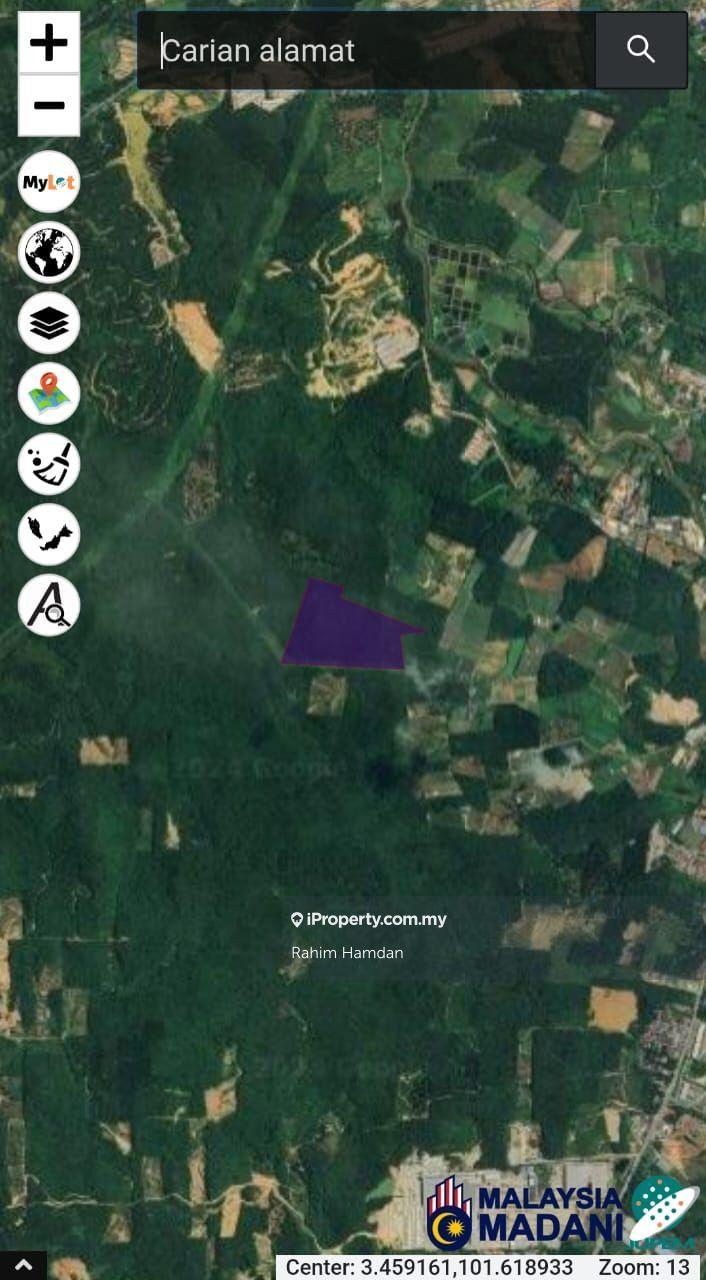Open the map layers panel
Viewport: 706px width, 1280px height.
click(x=49, y=323)
